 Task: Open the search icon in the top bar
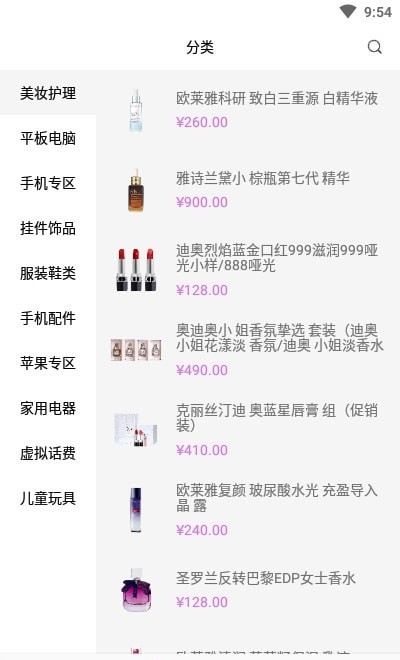tap(374, 47)
